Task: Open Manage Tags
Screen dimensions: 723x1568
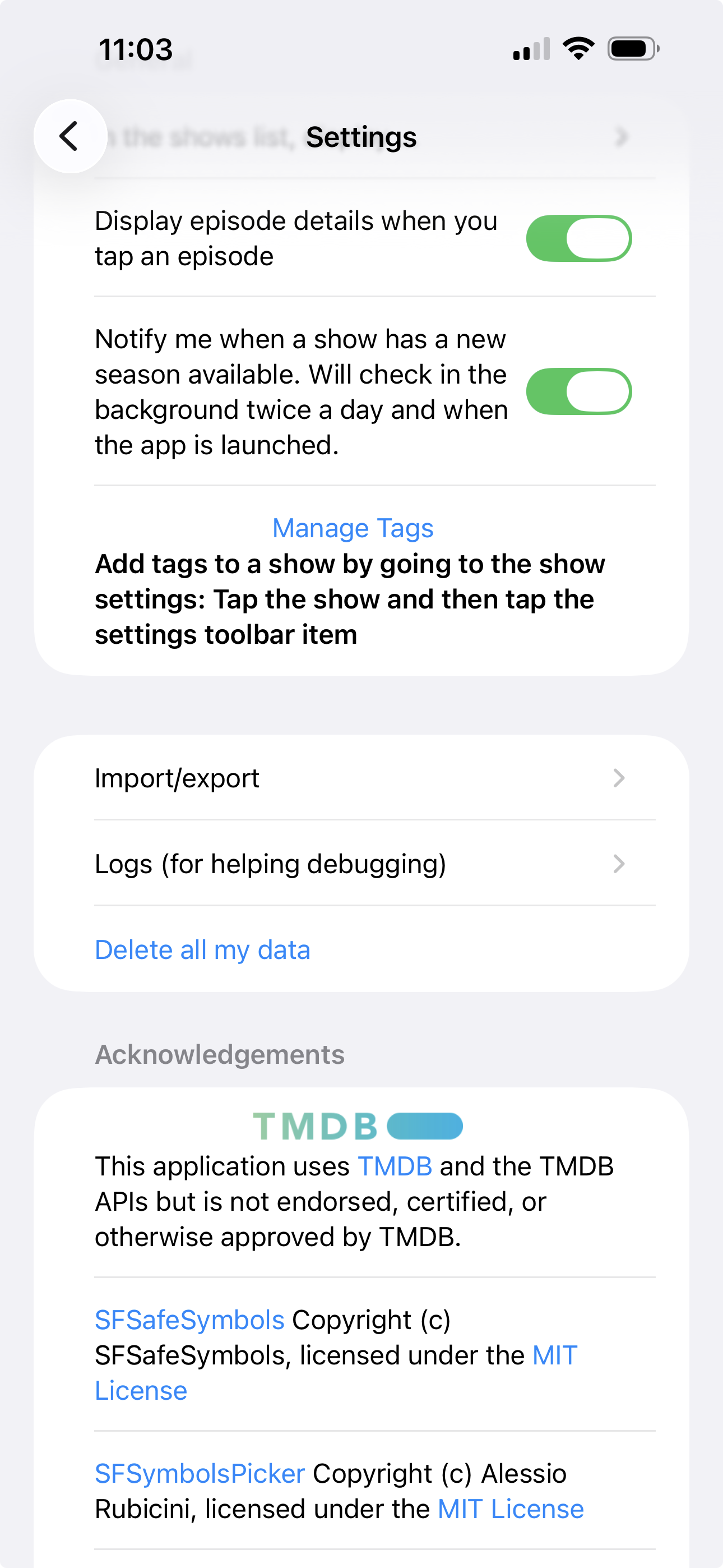Action: [353, 528]
